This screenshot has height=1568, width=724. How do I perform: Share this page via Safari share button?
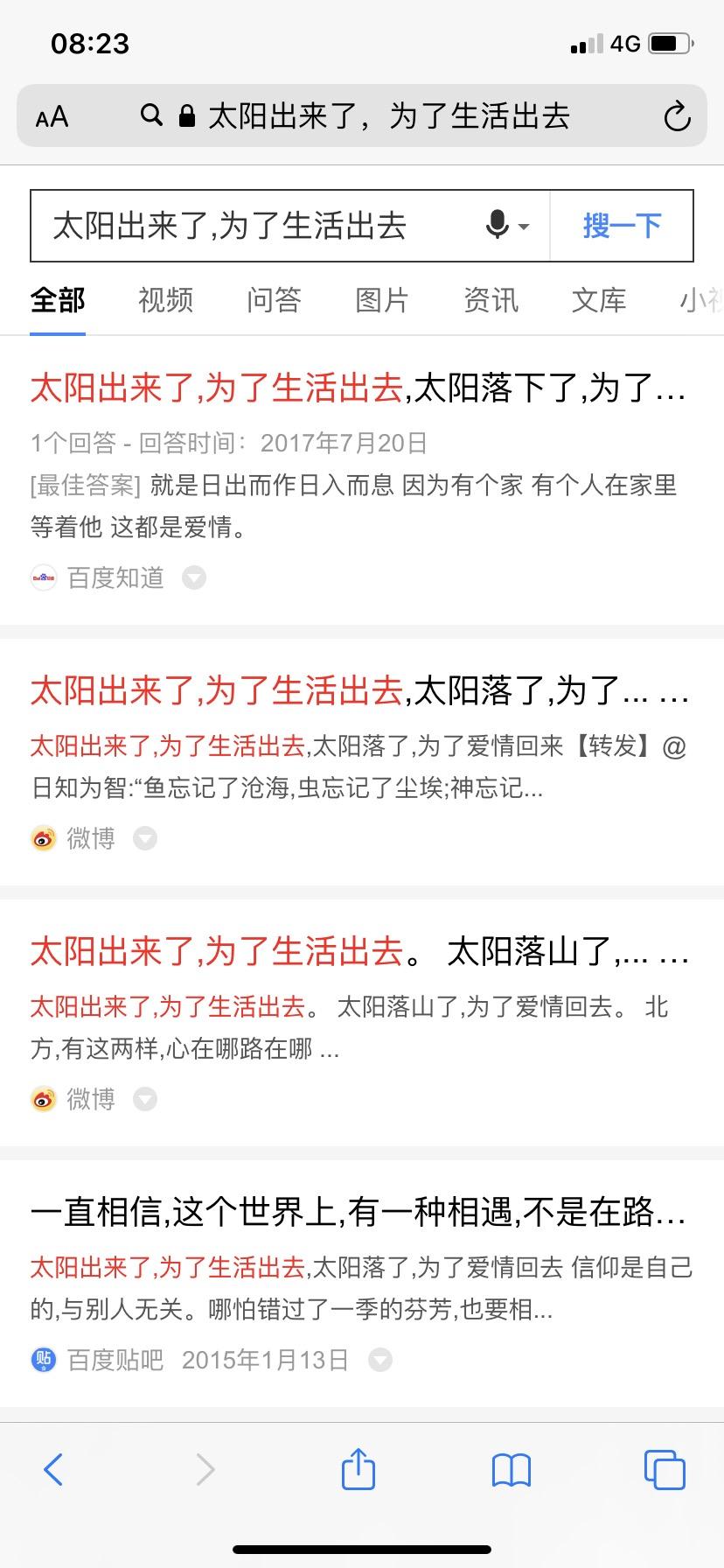tap(358, 1468)
